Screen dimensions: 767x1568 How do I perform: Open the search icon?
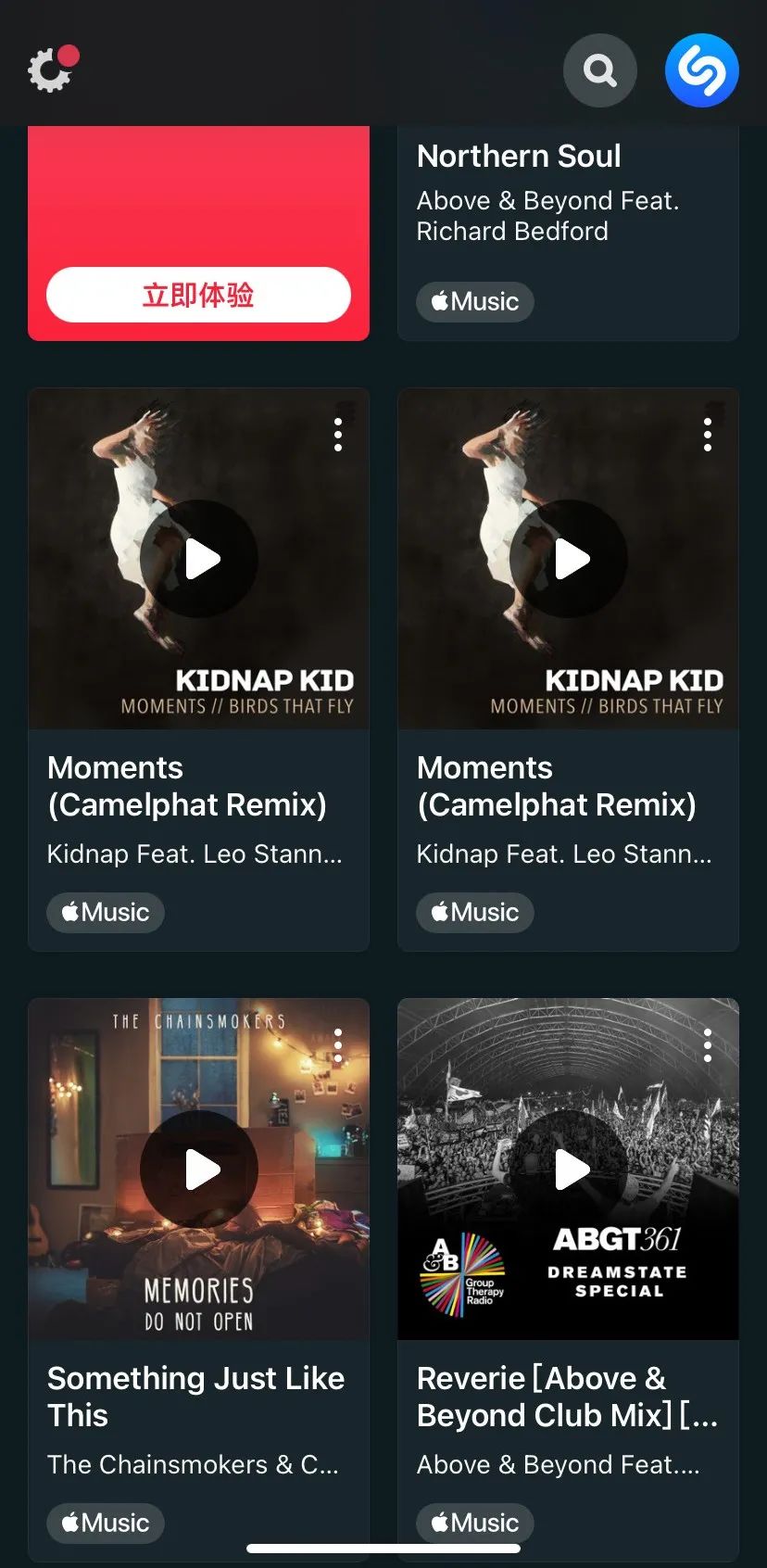[x=599, y=70]
